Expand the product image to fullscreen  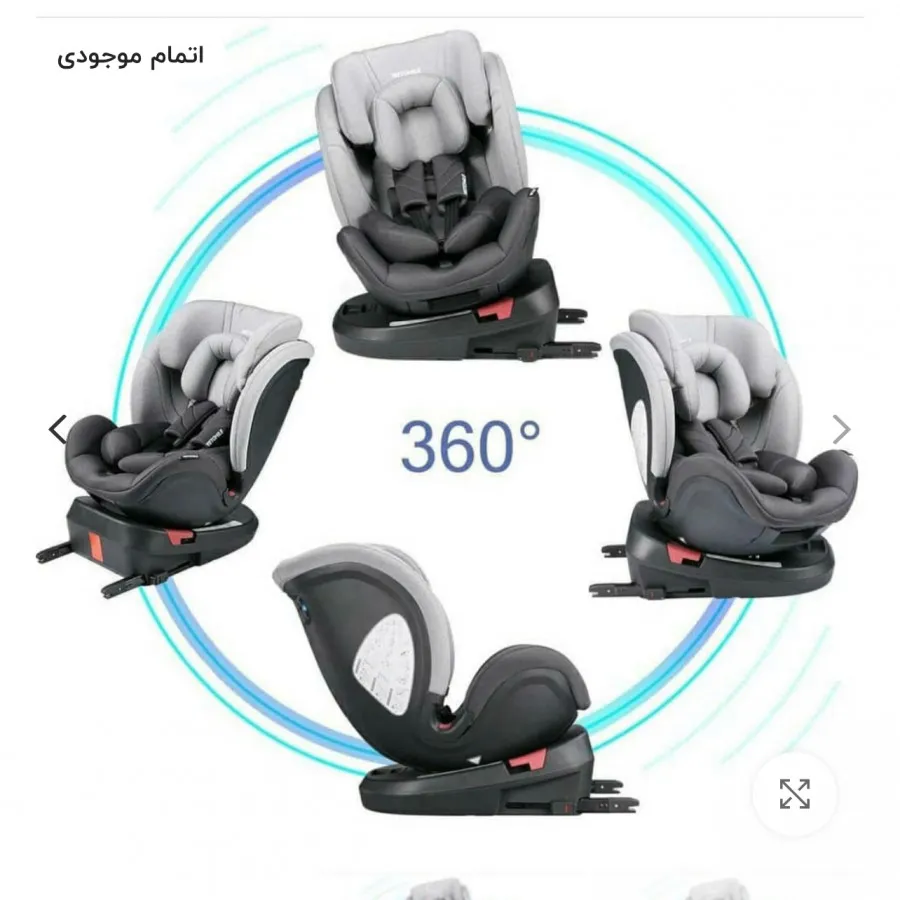point(794,794)
